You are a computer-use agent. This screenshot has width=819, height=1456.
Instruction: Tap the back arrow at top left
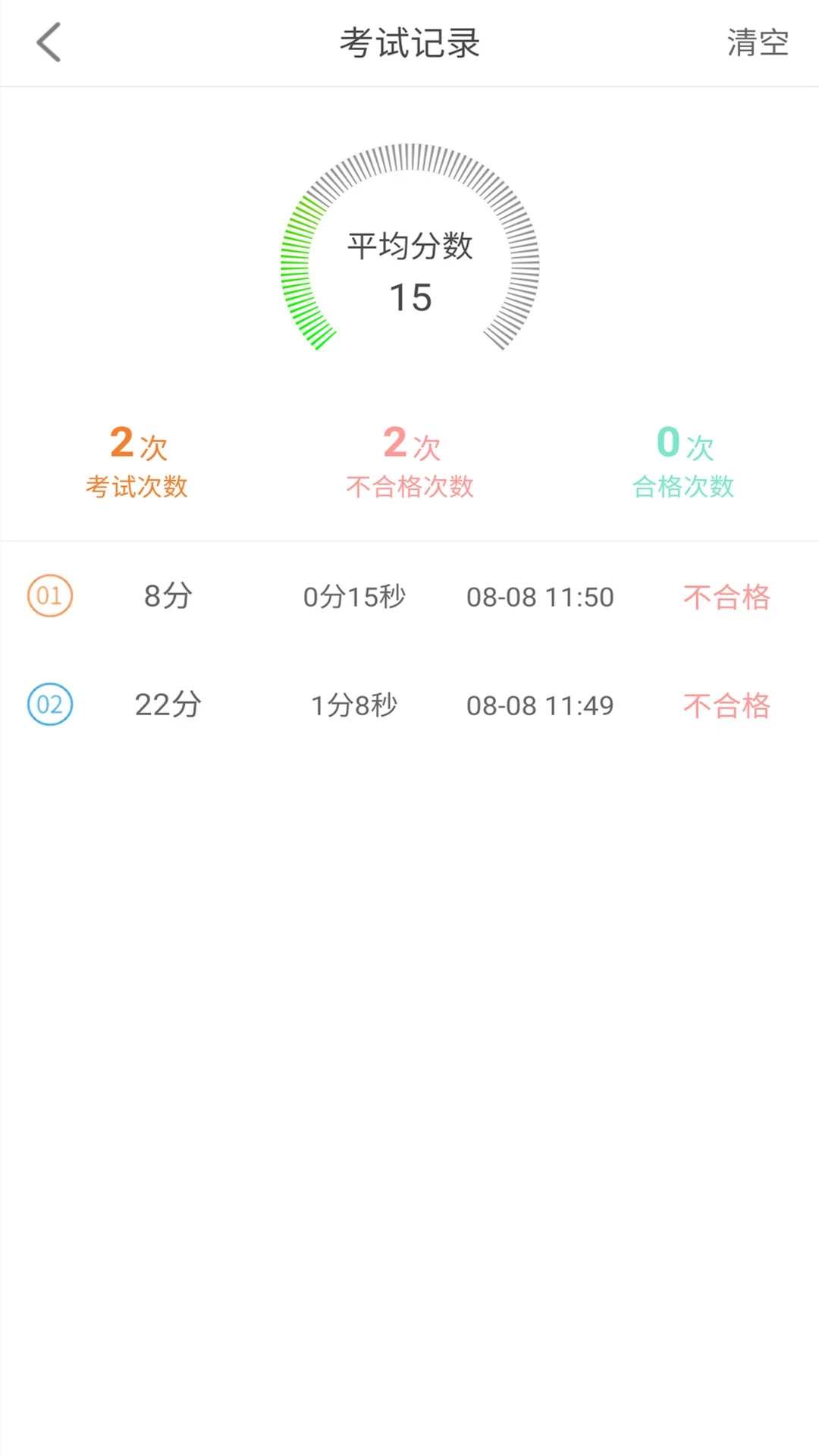coord(49,42)
